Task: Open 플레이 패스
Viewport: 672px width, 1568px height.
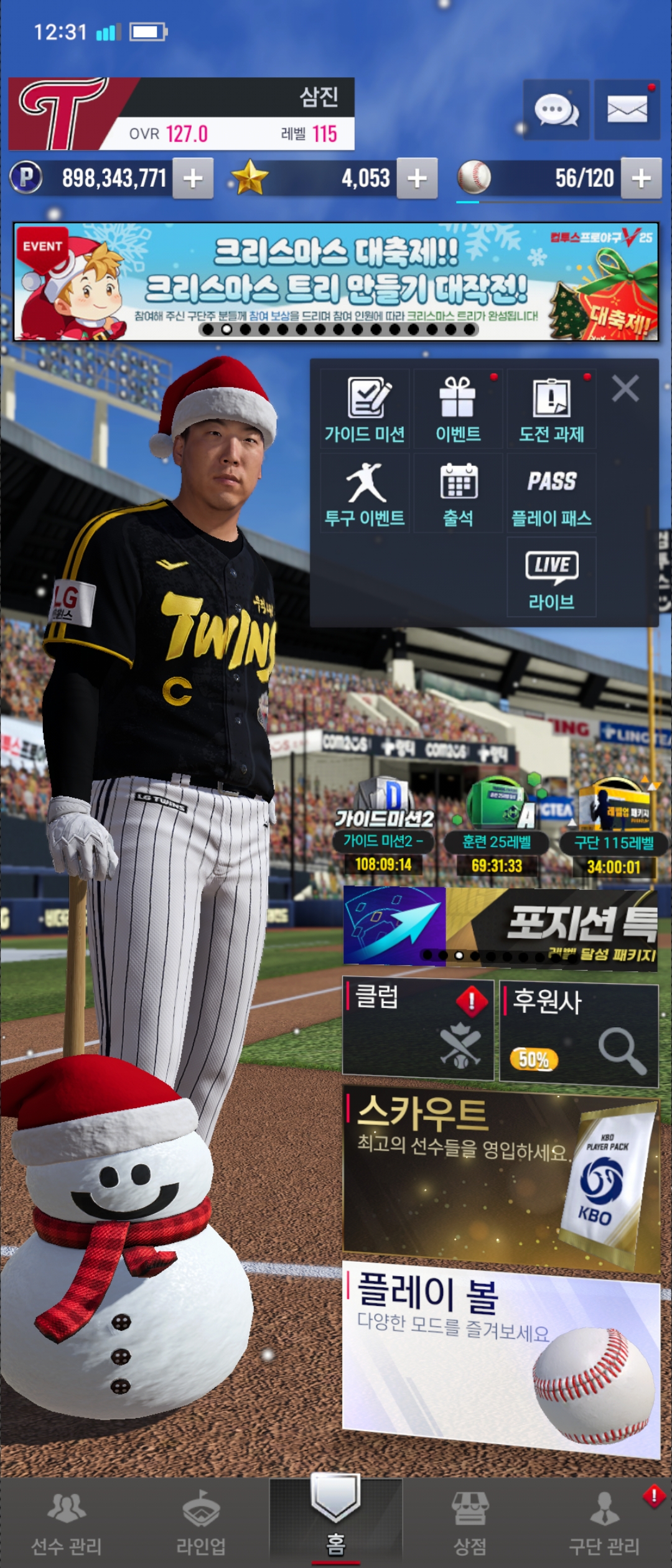Action: (x=551, y=493)
